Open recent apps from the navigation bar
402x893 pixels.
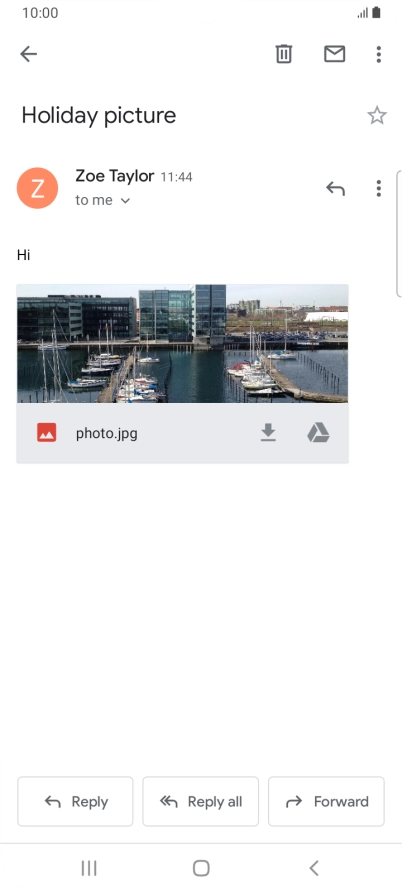(89, 868)
